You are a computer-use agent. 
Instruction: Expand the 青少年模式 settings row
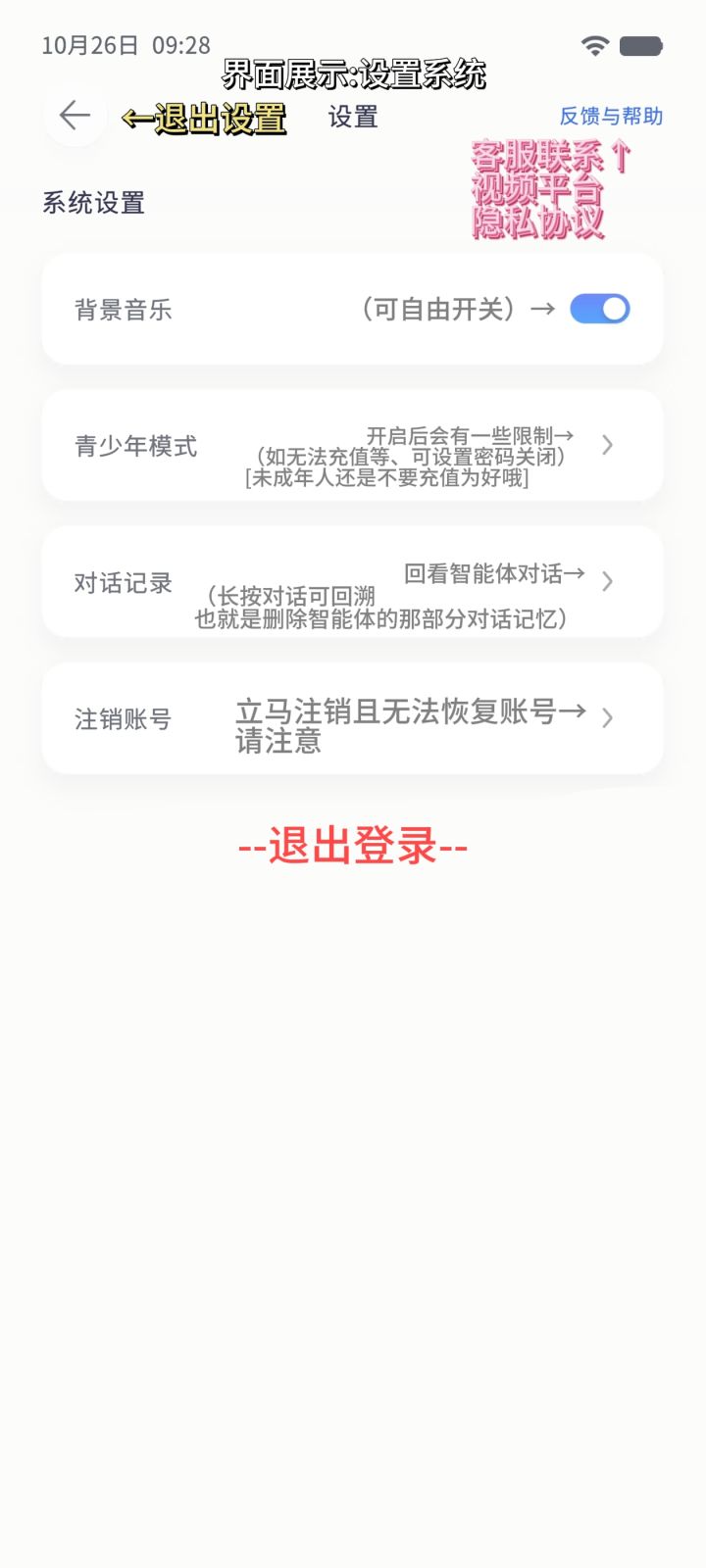coord(606,445)
